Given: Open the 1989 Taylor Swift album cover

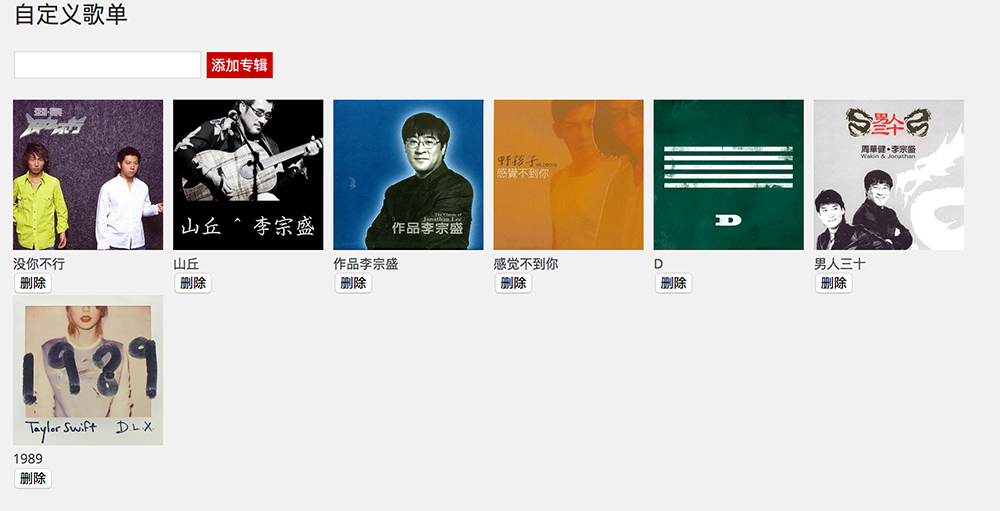Looking at the screenshot, I should [88, 370].
